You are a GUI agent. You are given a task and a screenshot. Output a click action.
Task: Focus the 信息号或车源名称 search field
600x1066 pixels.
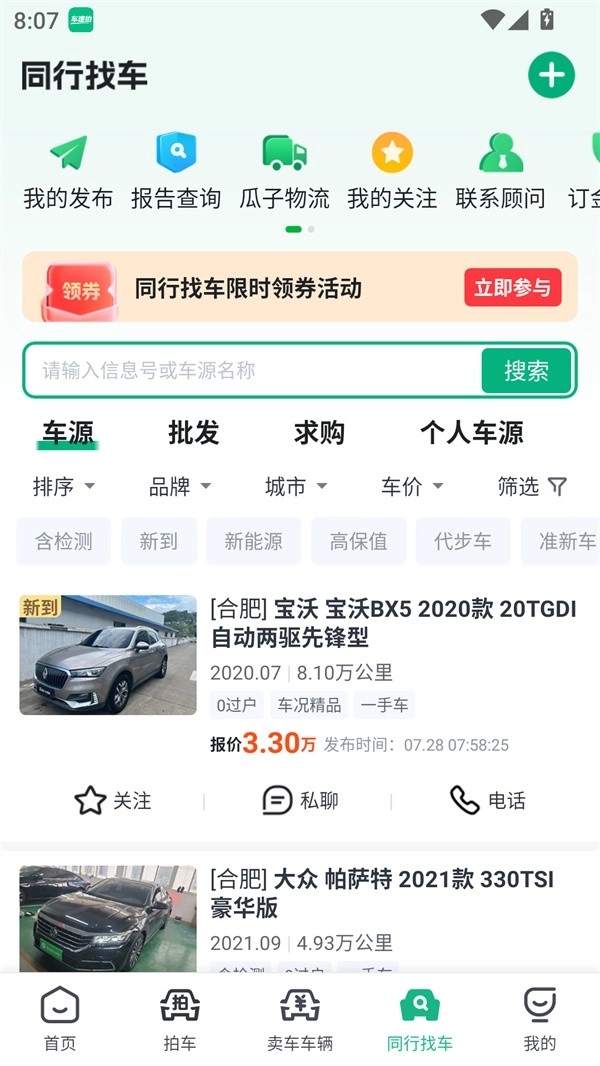[250, 371]
